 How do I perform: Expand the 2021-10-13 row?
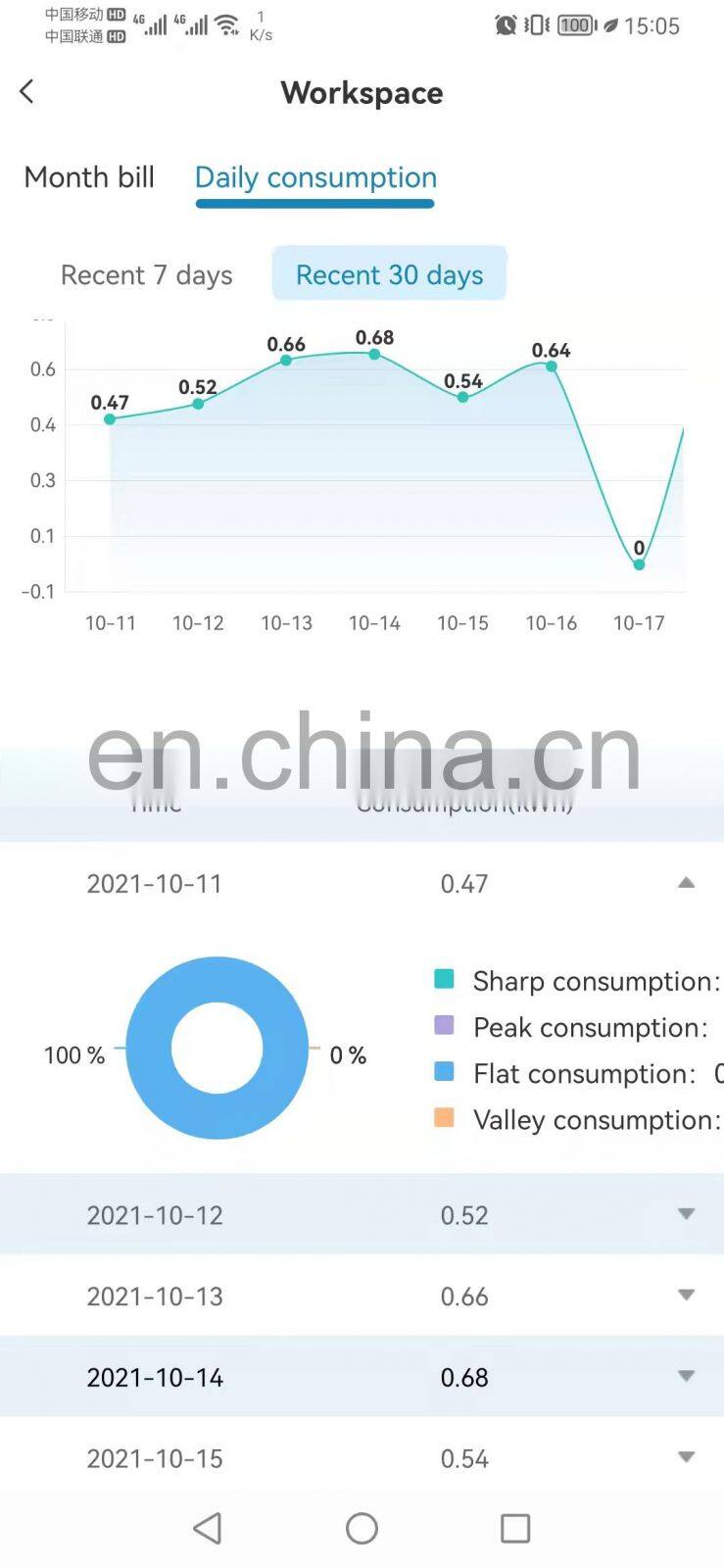click(686, 1296)
